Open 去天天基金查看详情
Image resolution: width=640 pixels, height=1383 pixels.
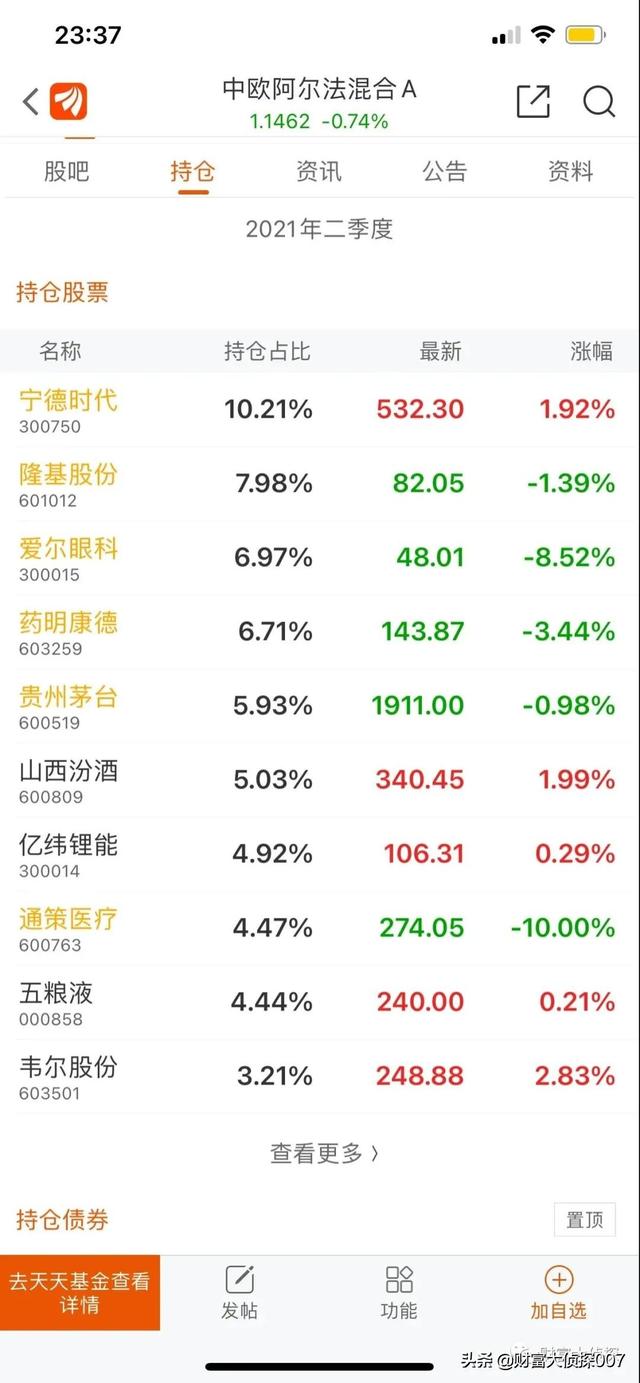[80, 1293]
